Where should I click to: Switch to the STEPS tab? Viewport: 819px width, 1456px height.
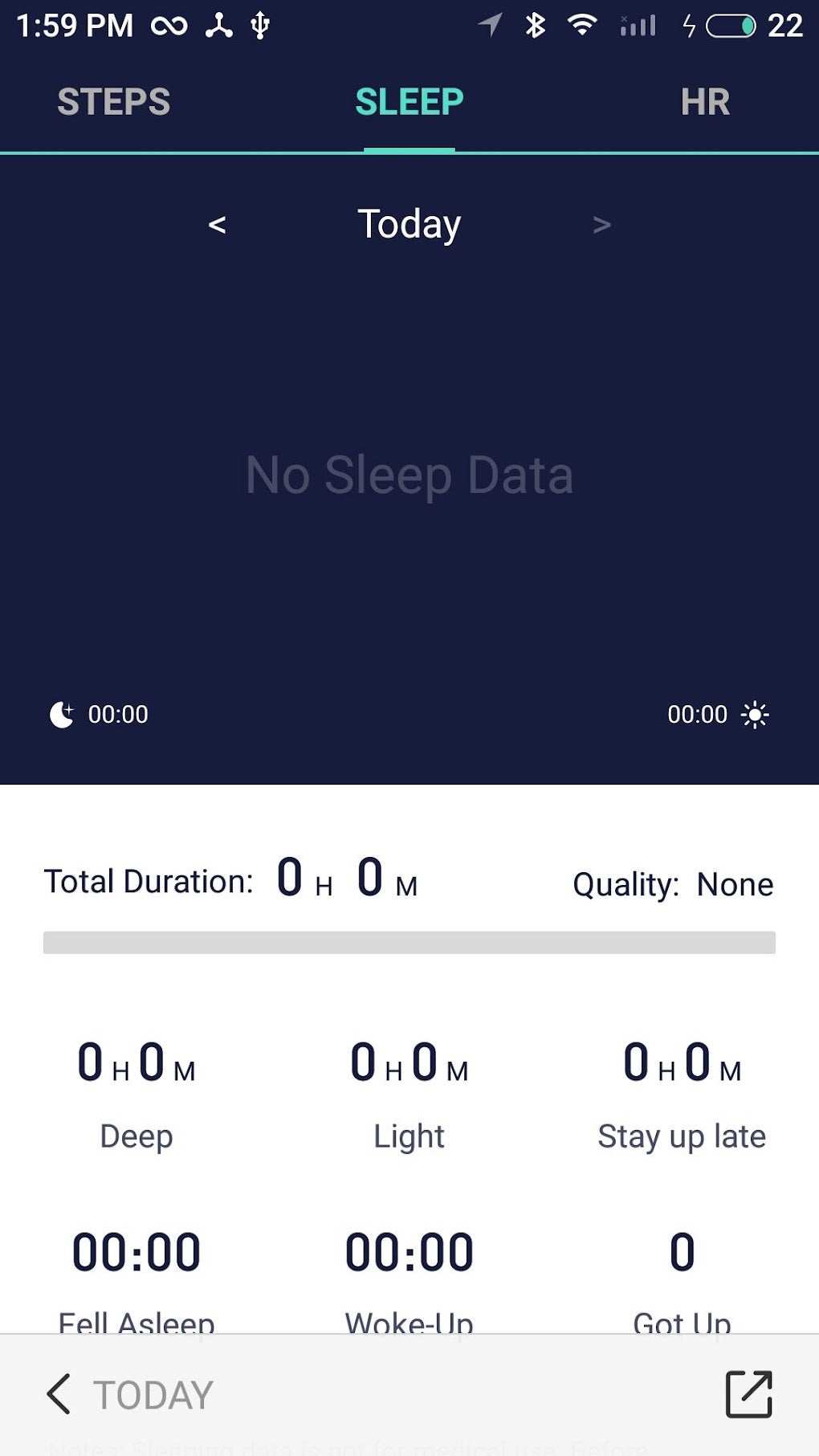[x=114, y=102]
